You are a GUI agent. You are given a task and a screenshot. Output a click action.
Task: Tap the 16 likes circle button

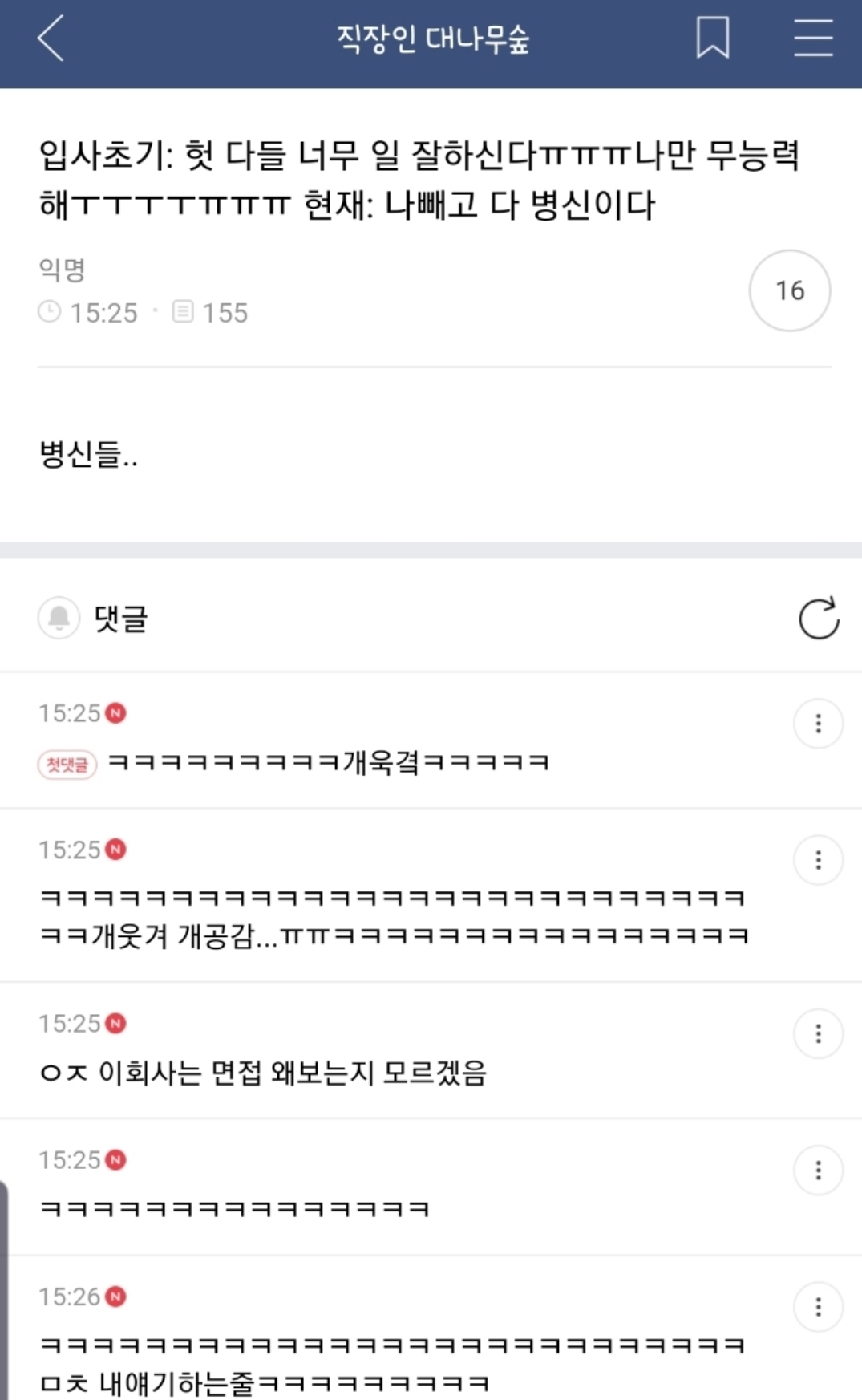(790, 290)
